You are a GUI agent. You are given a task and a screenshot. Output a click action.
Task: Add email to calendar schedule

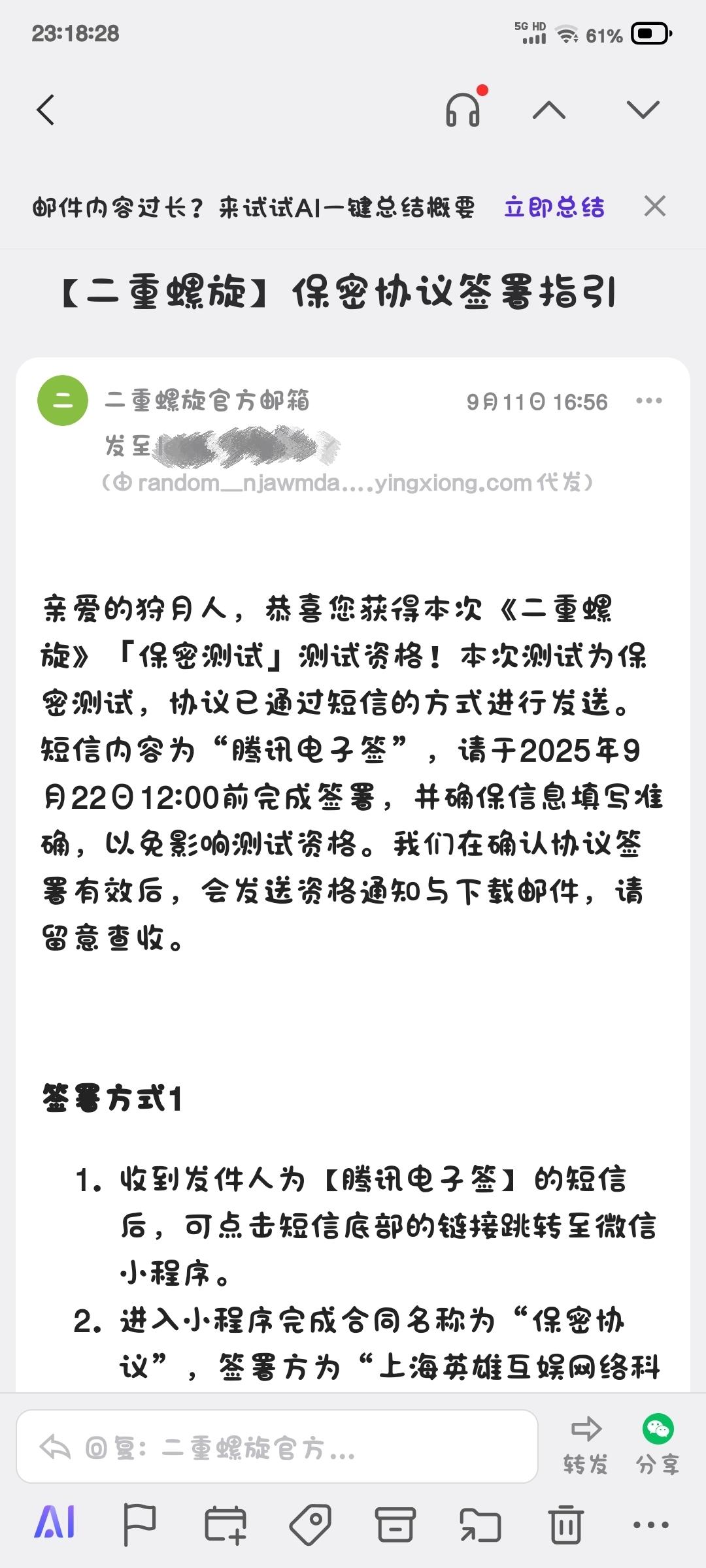pyautogui.click(x=225, y=1525)
